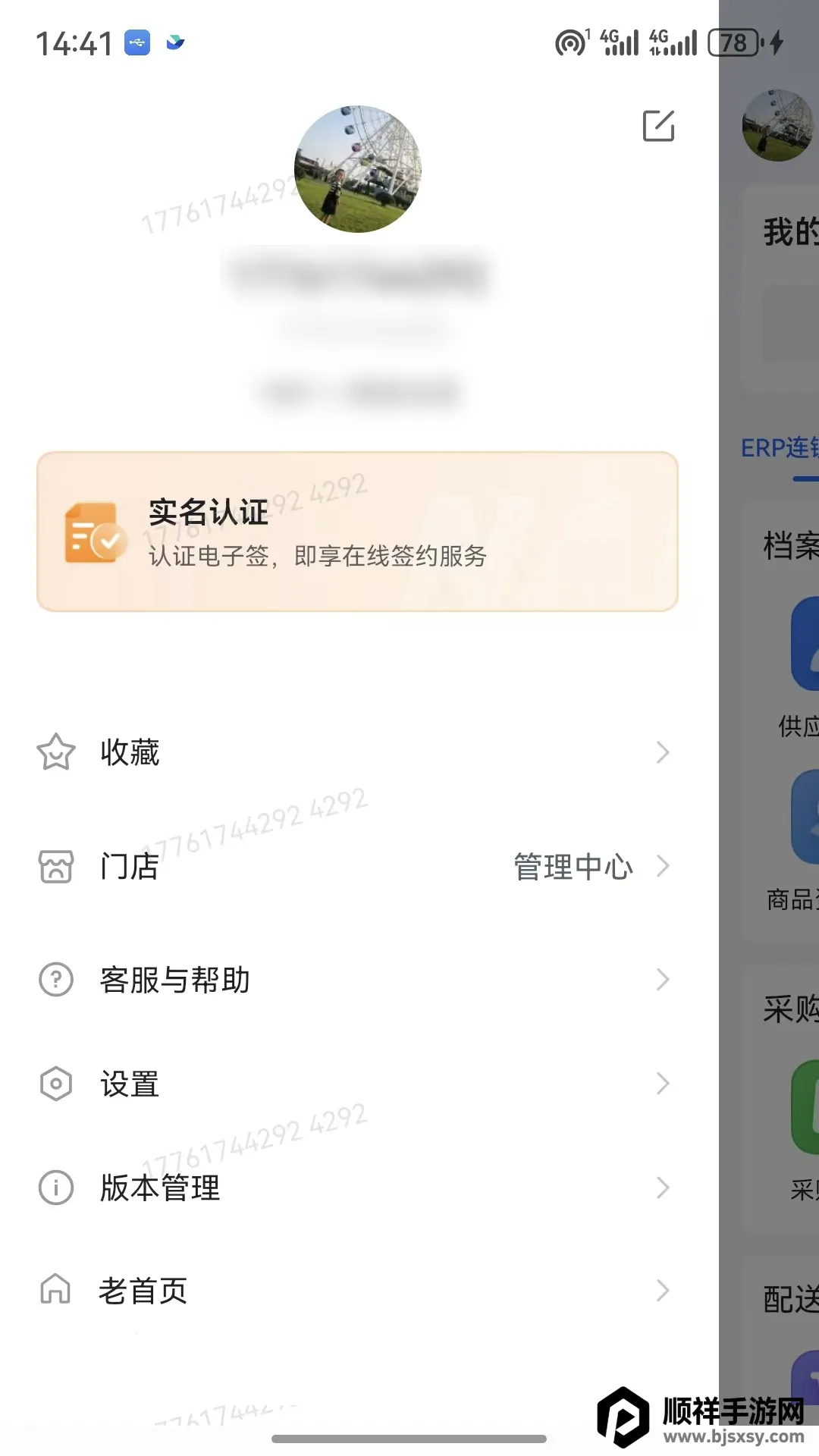Open 收藏 favorites
Viewport: 819px width, 1456px height.
[356, 752]
